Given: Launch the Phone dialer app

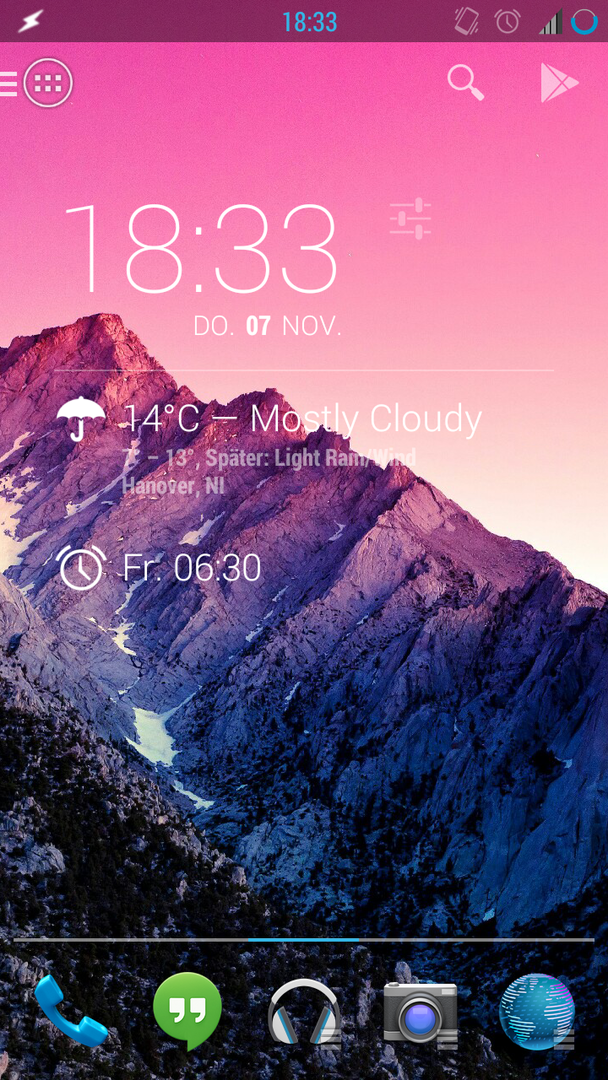Looking at the screenshot, I should [70, 1012].
